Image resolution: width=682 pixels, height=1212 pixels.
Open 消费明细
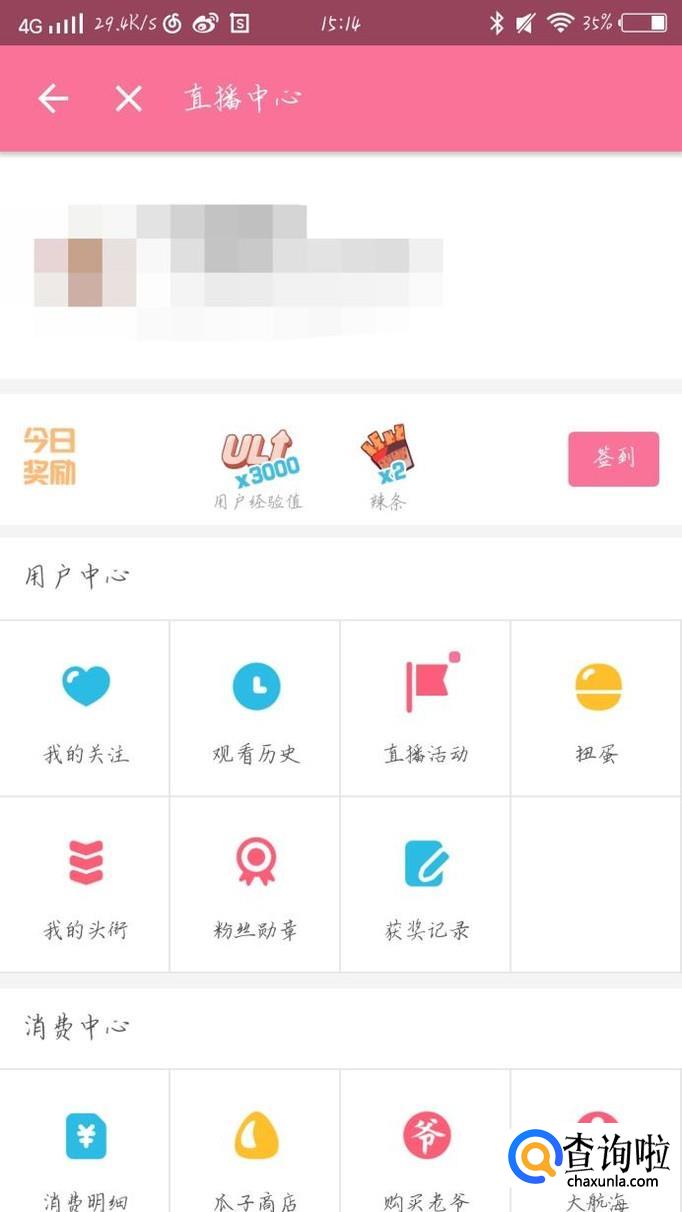85,1150
